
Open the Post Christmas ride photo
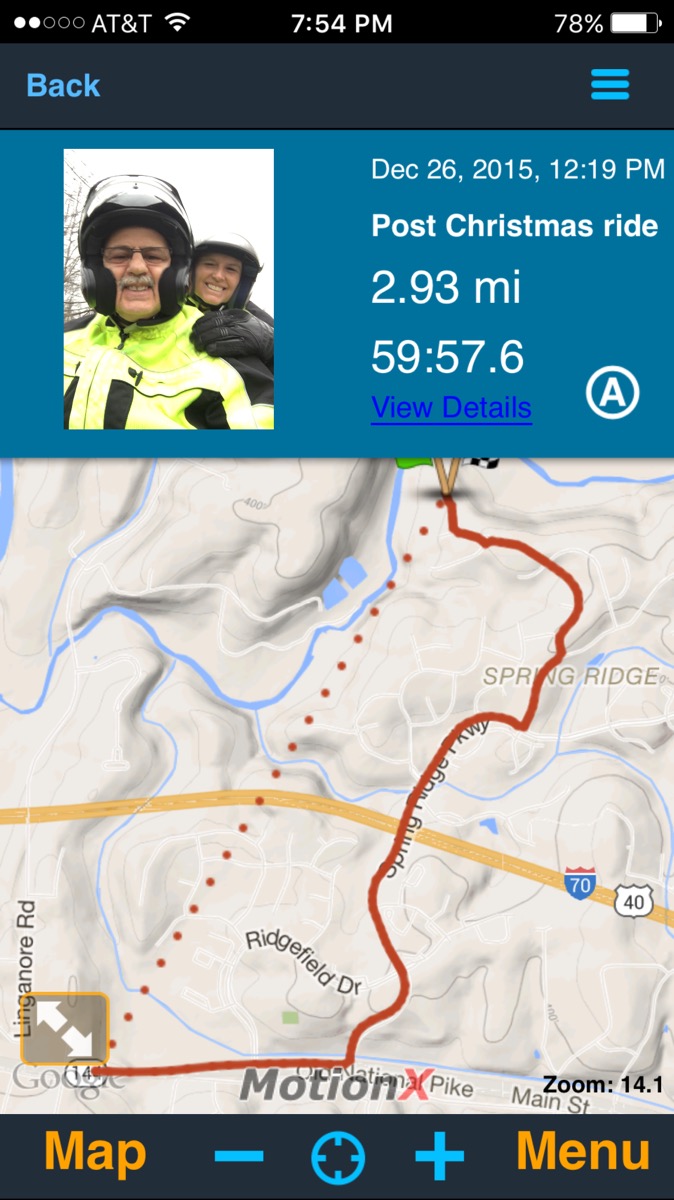tap(169, 289)
